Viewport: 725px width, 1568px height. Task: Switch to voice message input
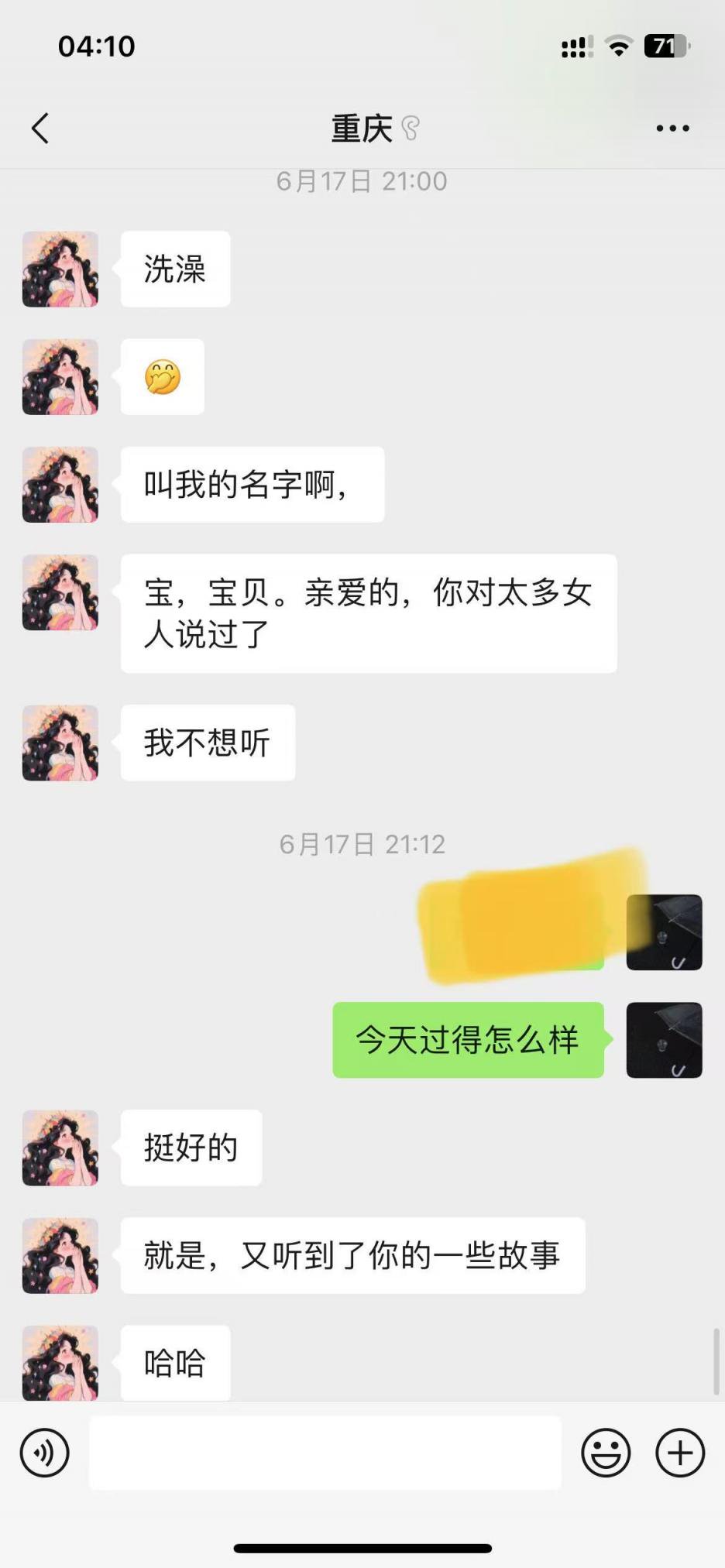[45, 1453]
